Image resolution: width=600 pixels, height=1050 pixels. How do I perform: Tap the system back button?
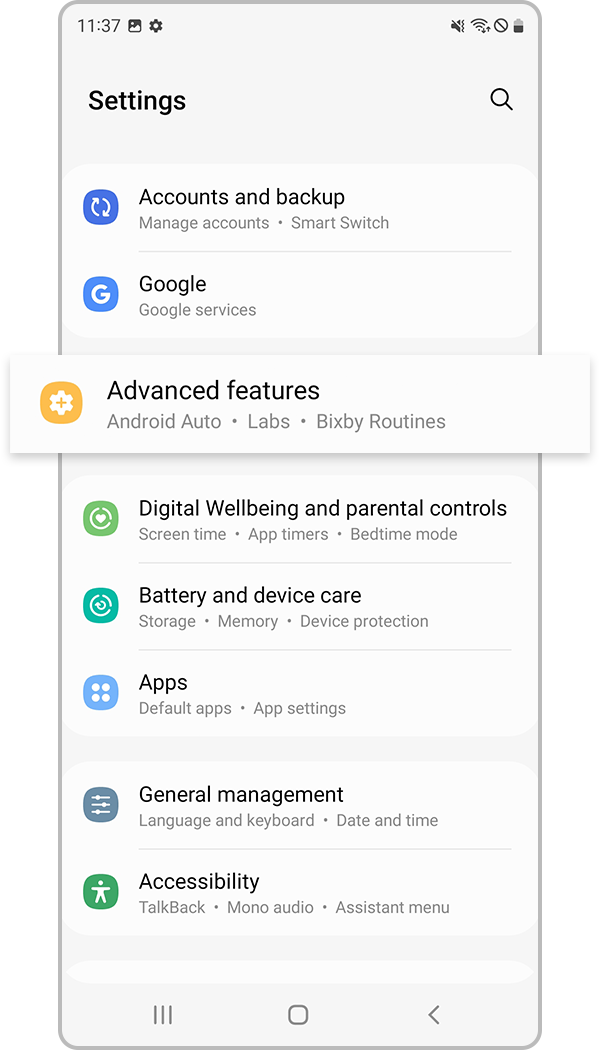434,1015
